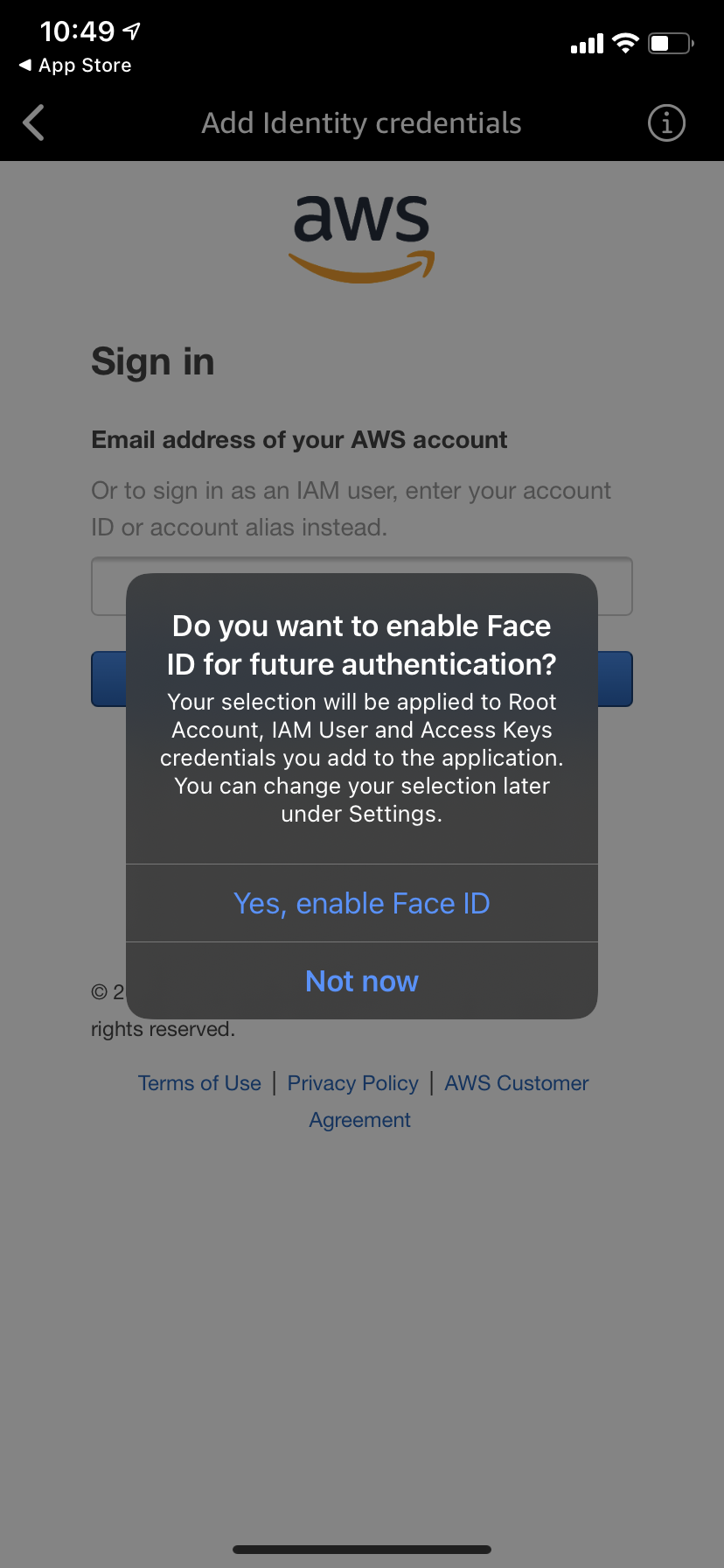Open the Terms of Use link
The width and height of the screenshot is (724, 1568).
click(199, 1083)
